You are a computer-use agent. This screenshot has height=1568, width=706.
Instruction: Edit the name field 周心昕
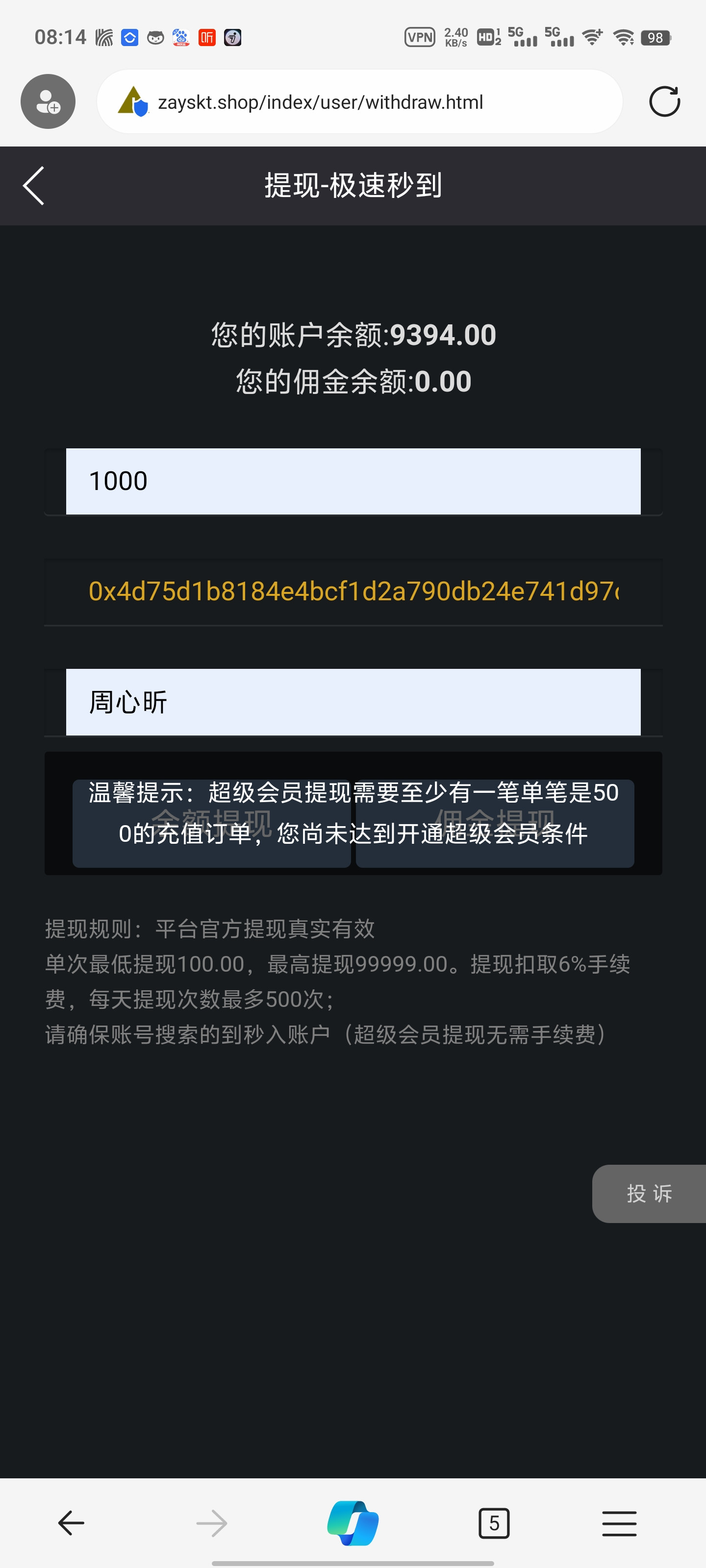[x=353, y=703]
